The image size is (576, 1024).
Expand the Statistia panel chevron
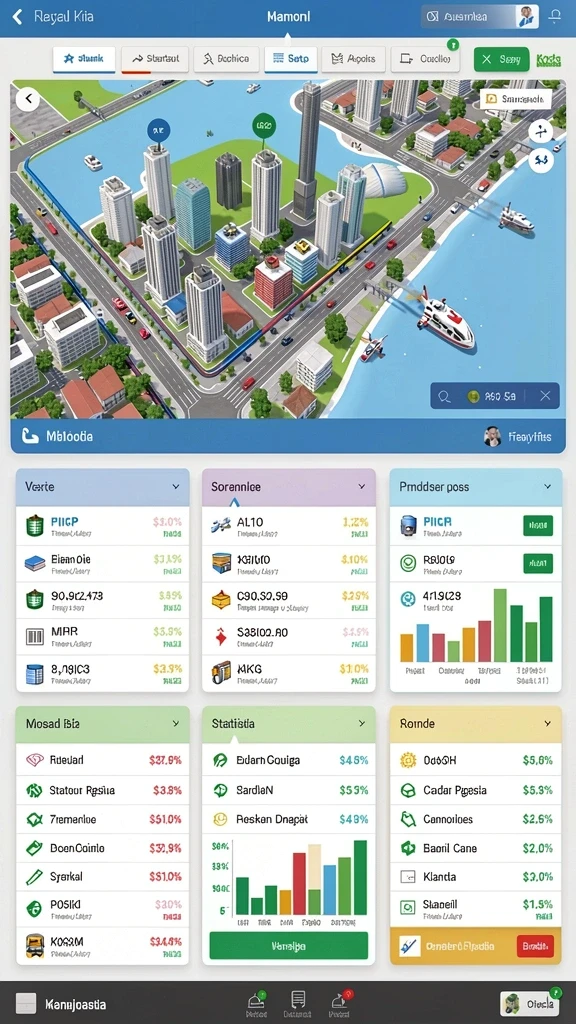(361, 724)
